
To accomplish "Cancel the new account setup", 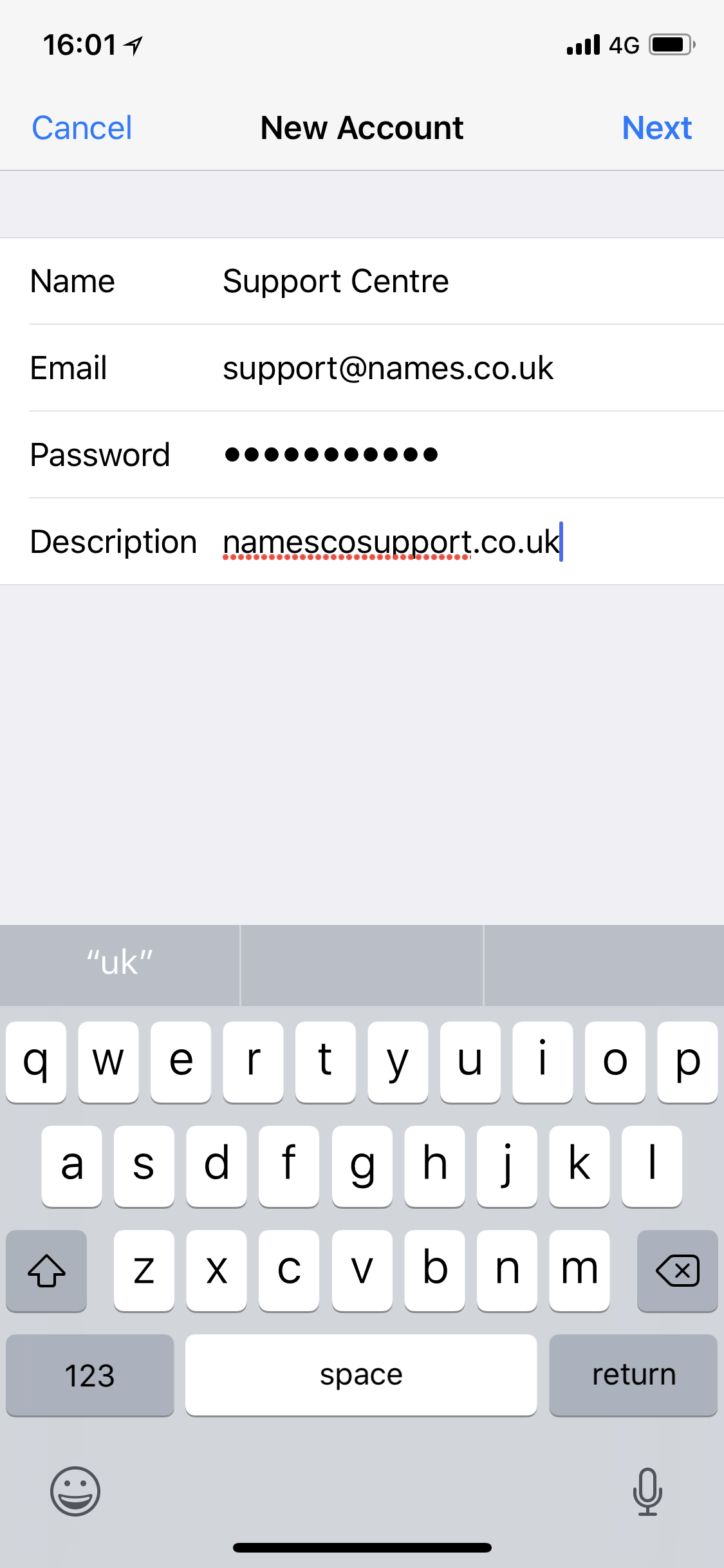I will [82, 128].
